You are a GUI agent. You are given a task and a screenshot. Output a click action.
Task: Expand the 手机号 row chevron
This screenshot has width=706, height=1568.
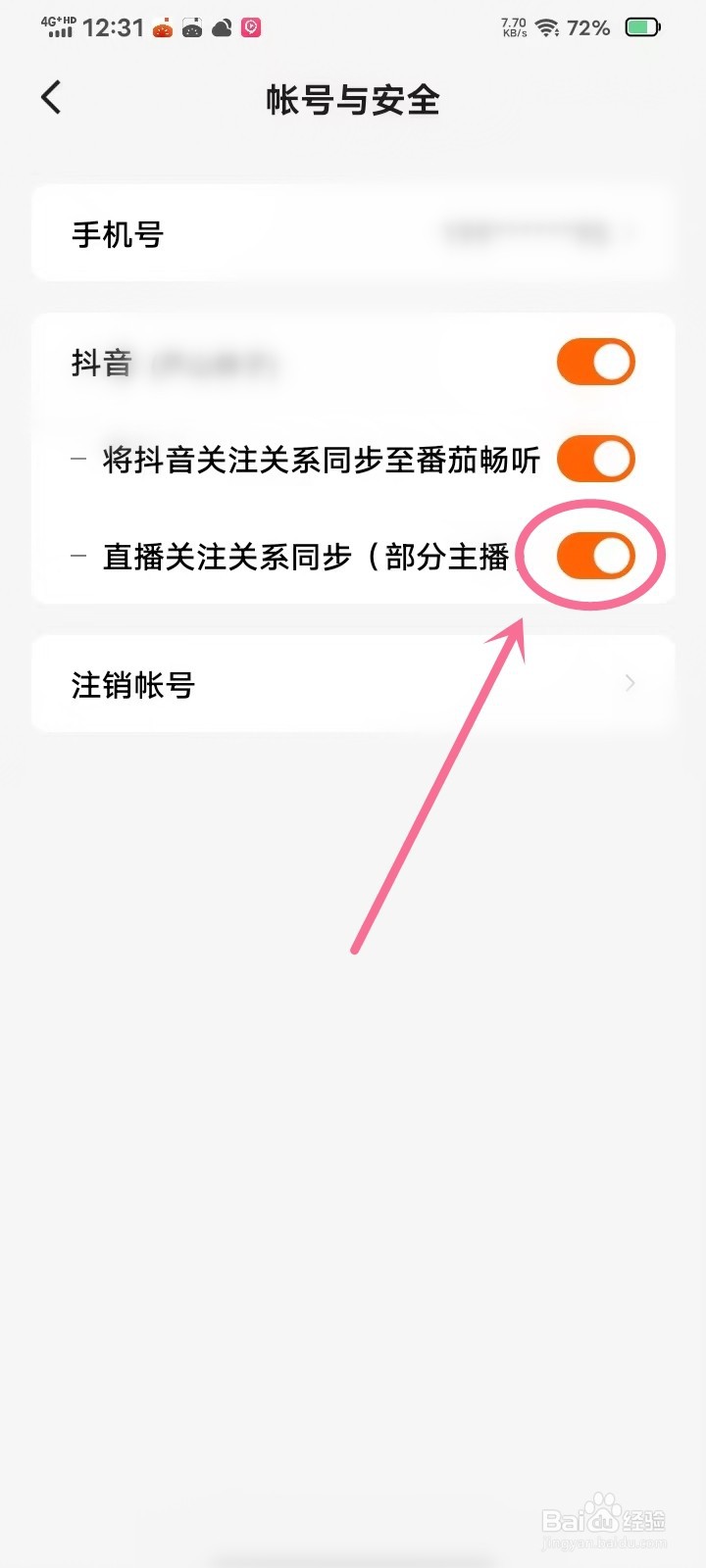[630, 233]
